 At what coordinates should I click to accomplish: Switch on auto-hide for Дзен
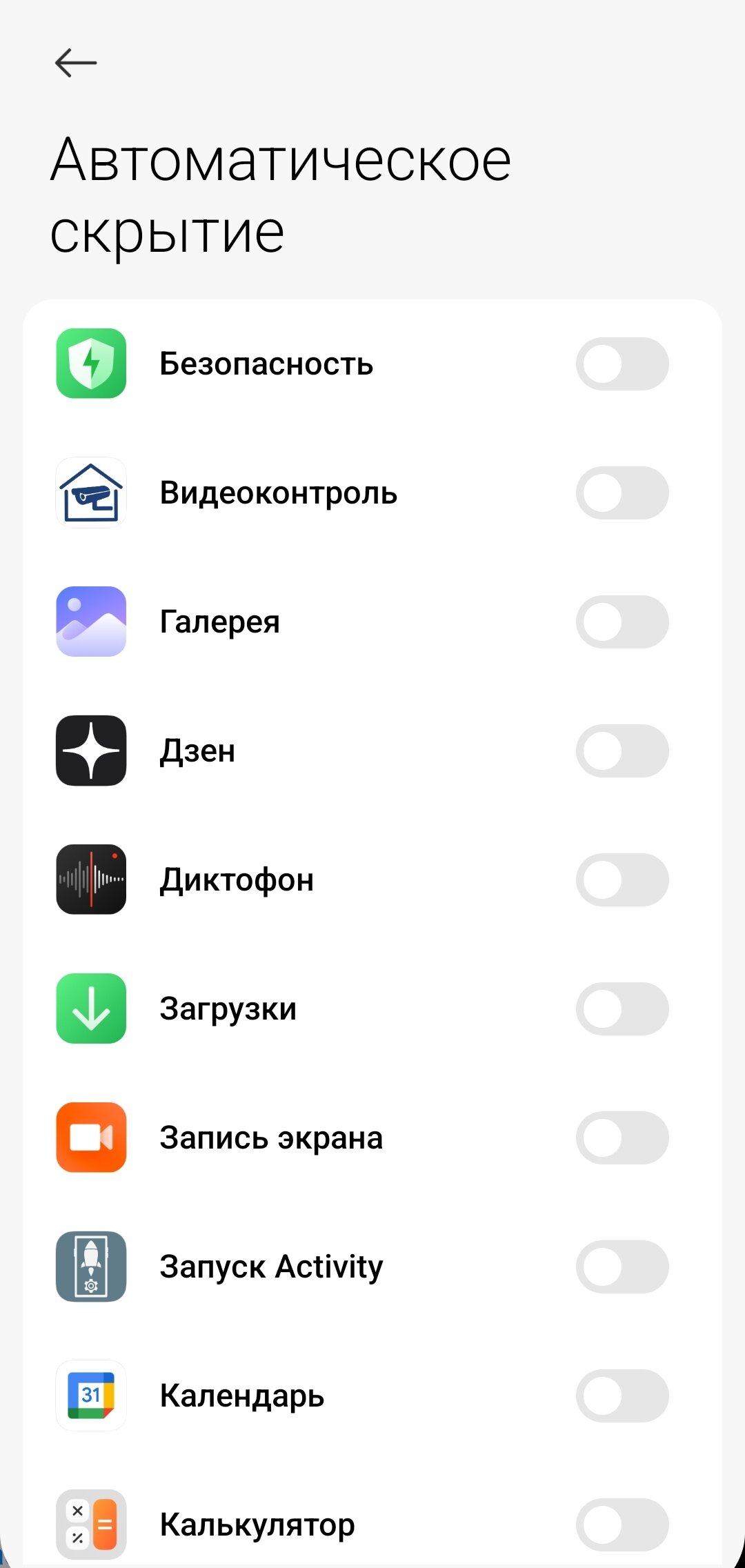coord(622,751)
